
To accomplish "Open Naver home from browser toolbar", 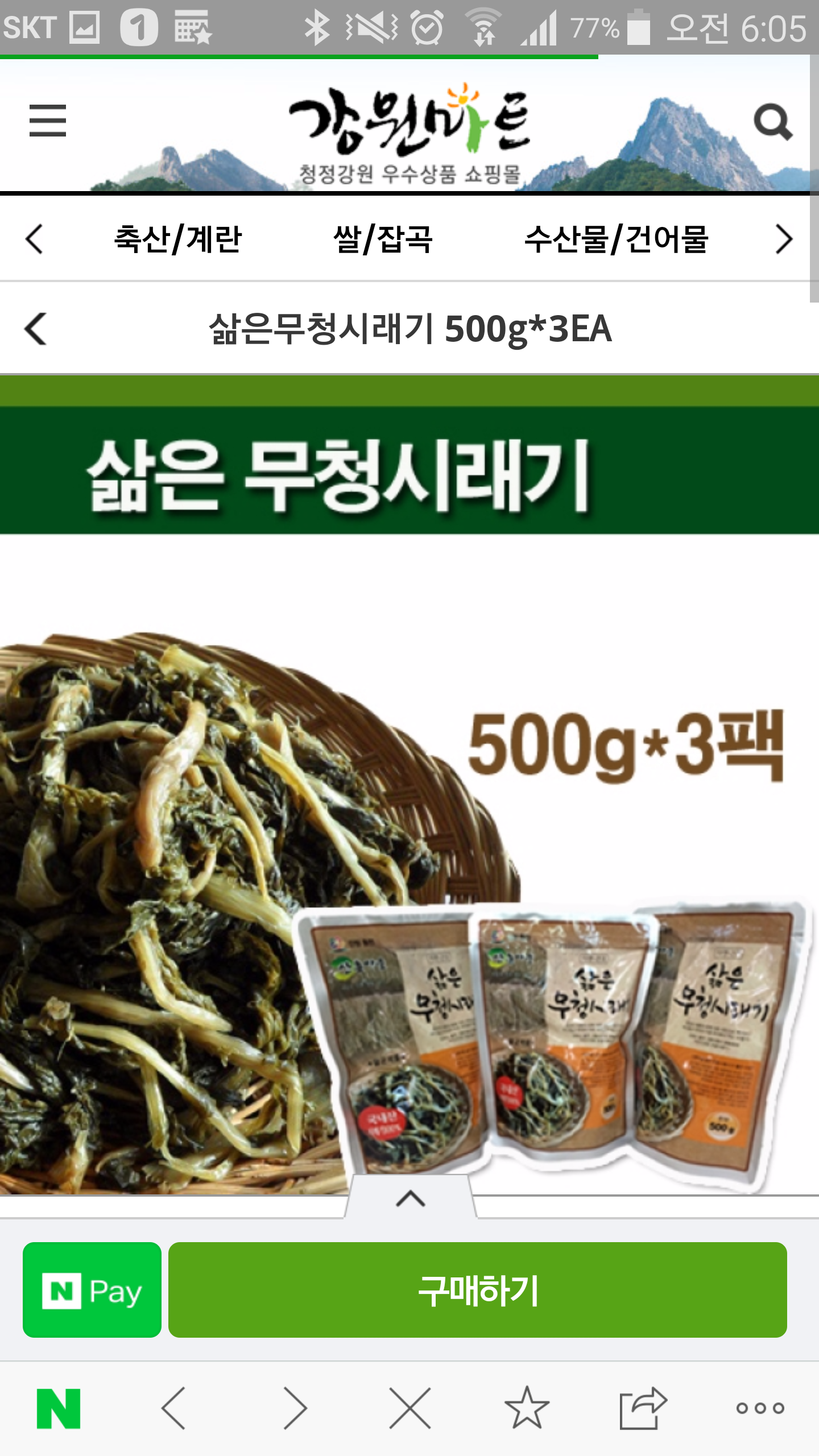I will tap(59, 1408).
